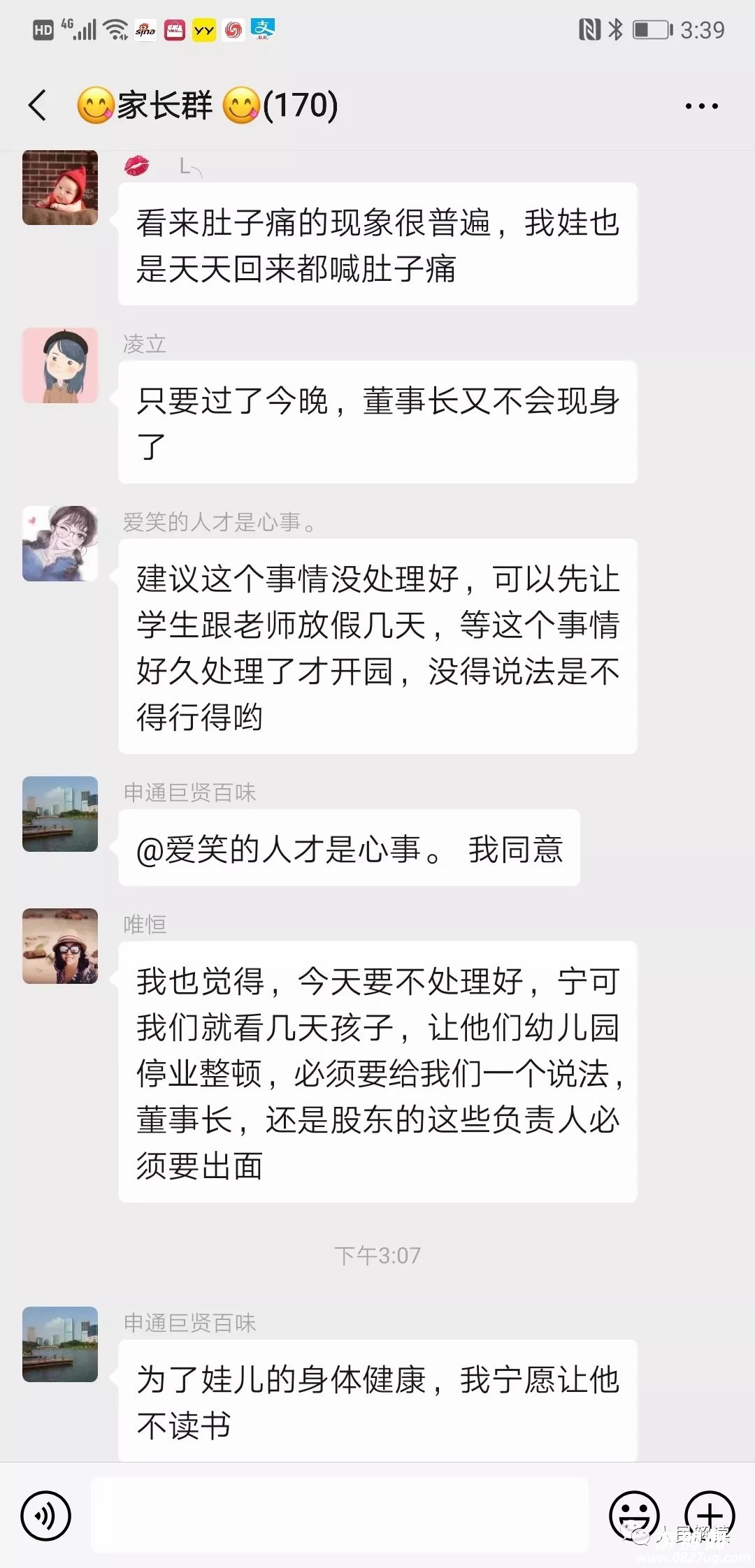Open baby-photo avatar of the first sender
755x1568 pixels.
pyautogui.click(x=60, y=187)
